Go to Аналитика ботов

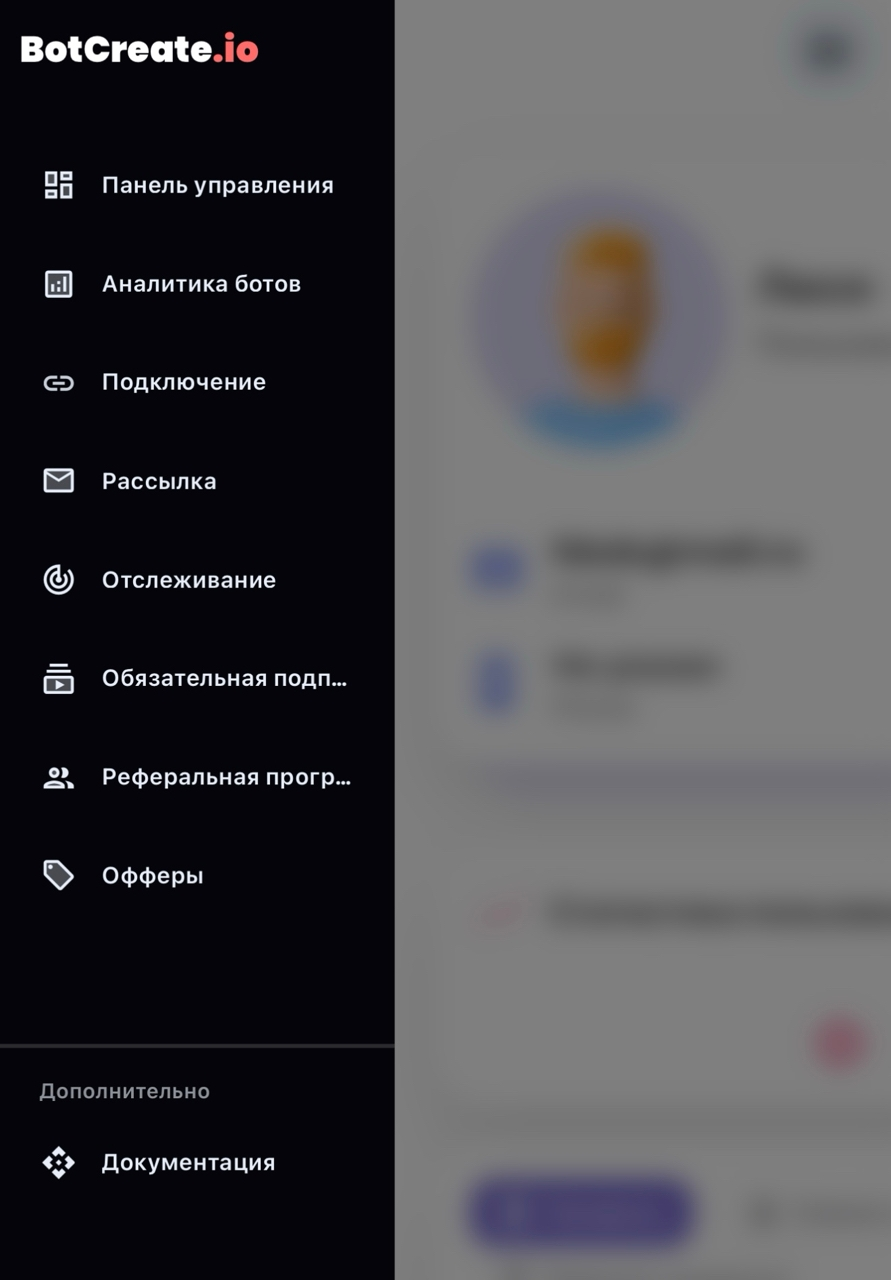click(x=200, y=284)
